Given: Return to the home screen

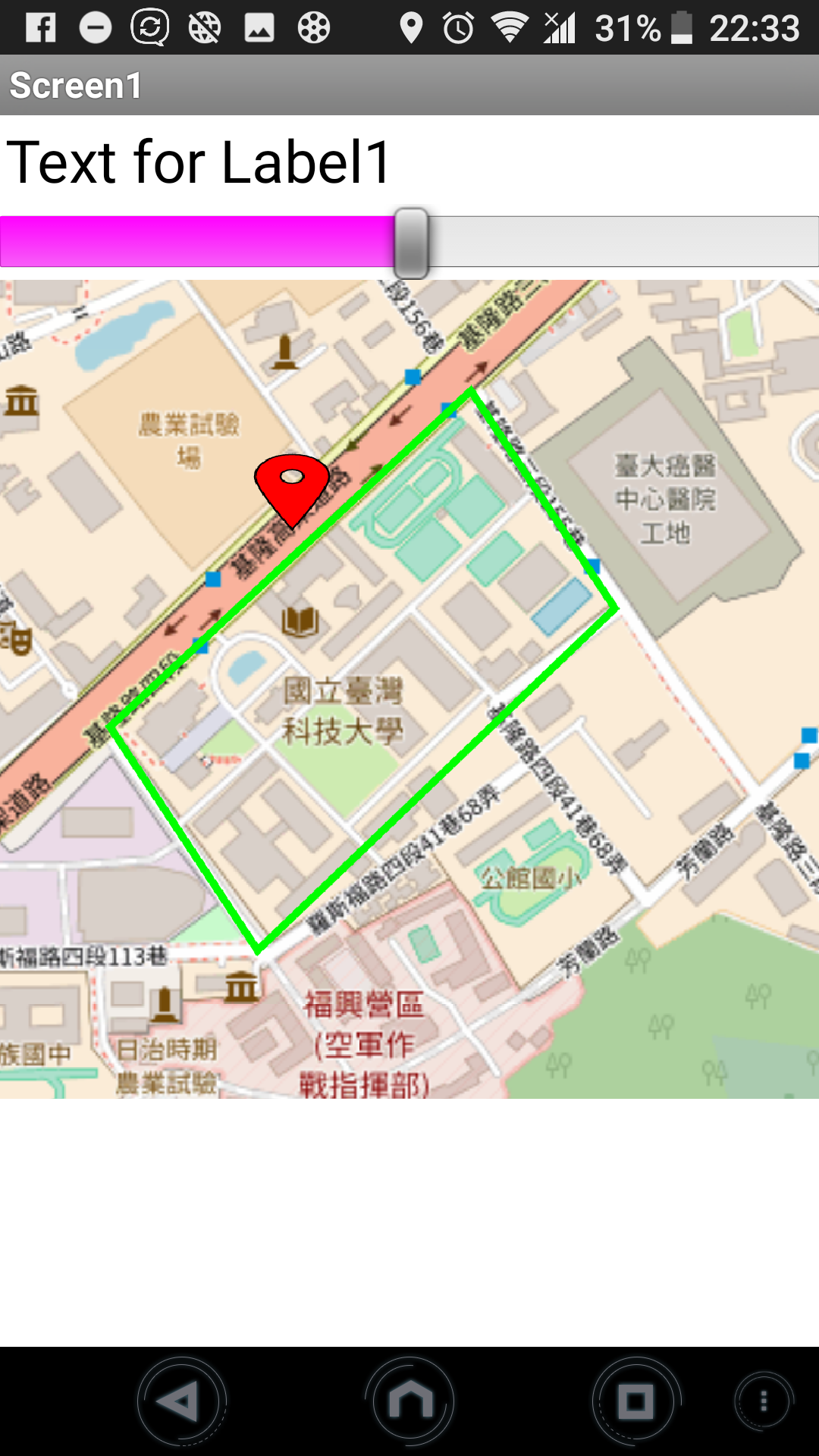Looking at the screenshot, I should click(x=409, y=1401).
